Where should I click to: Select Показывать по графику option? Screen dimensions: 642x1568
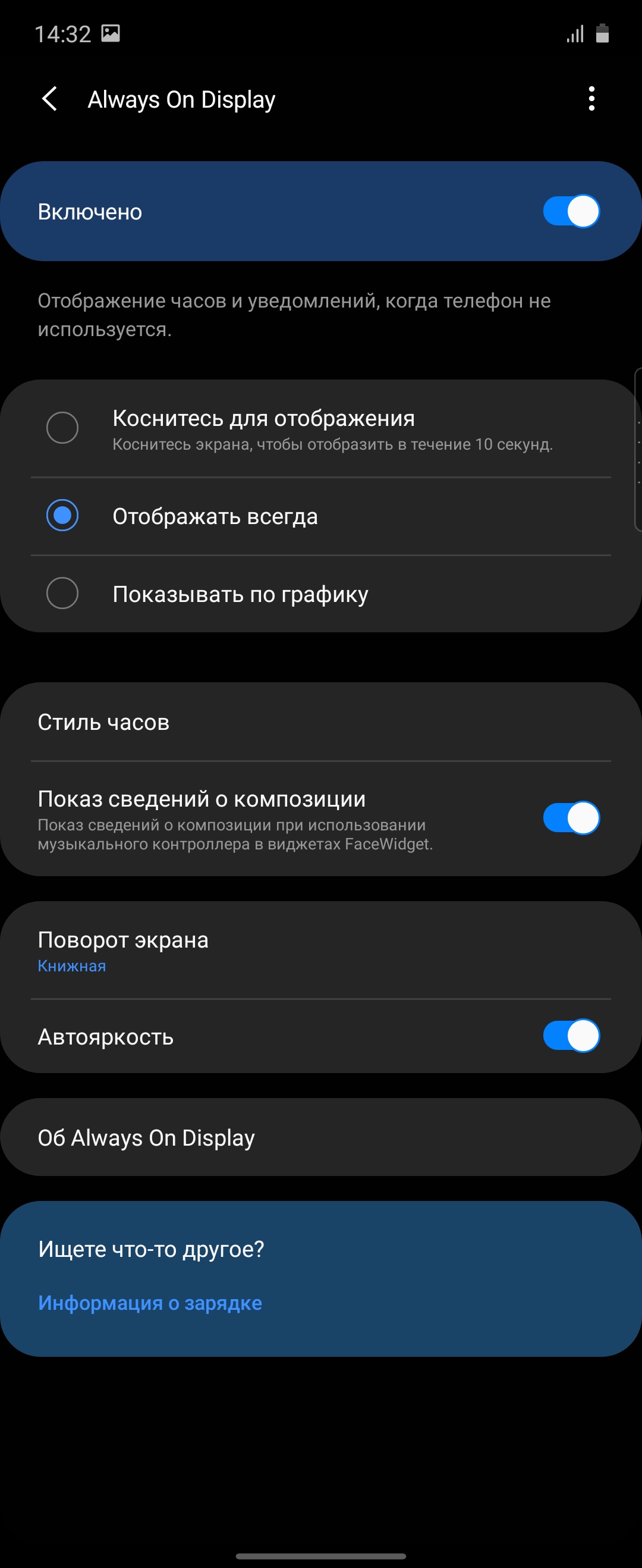click(62, 594)
